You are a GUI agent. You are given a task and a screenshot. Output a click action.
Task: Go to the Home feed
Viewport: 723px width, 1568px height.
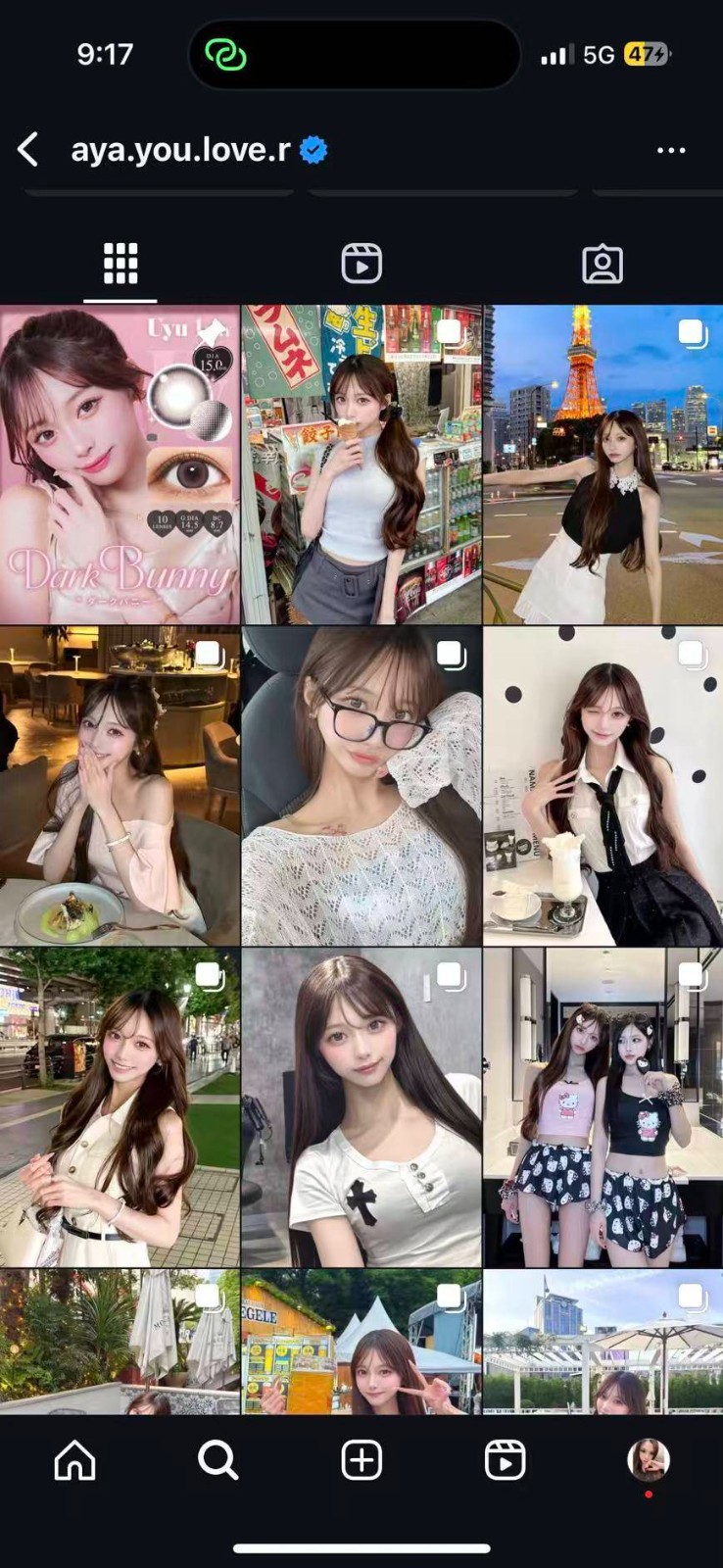[75, 1461]
